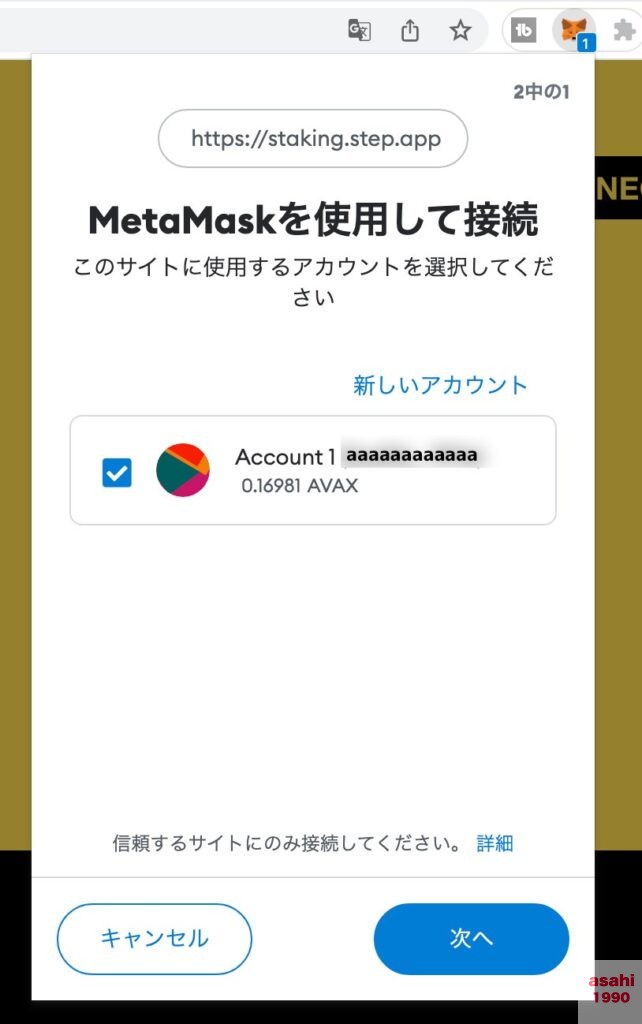Uncheck the Account 1 checkbox
642x1024 pixels.
(x=117, y=472)
